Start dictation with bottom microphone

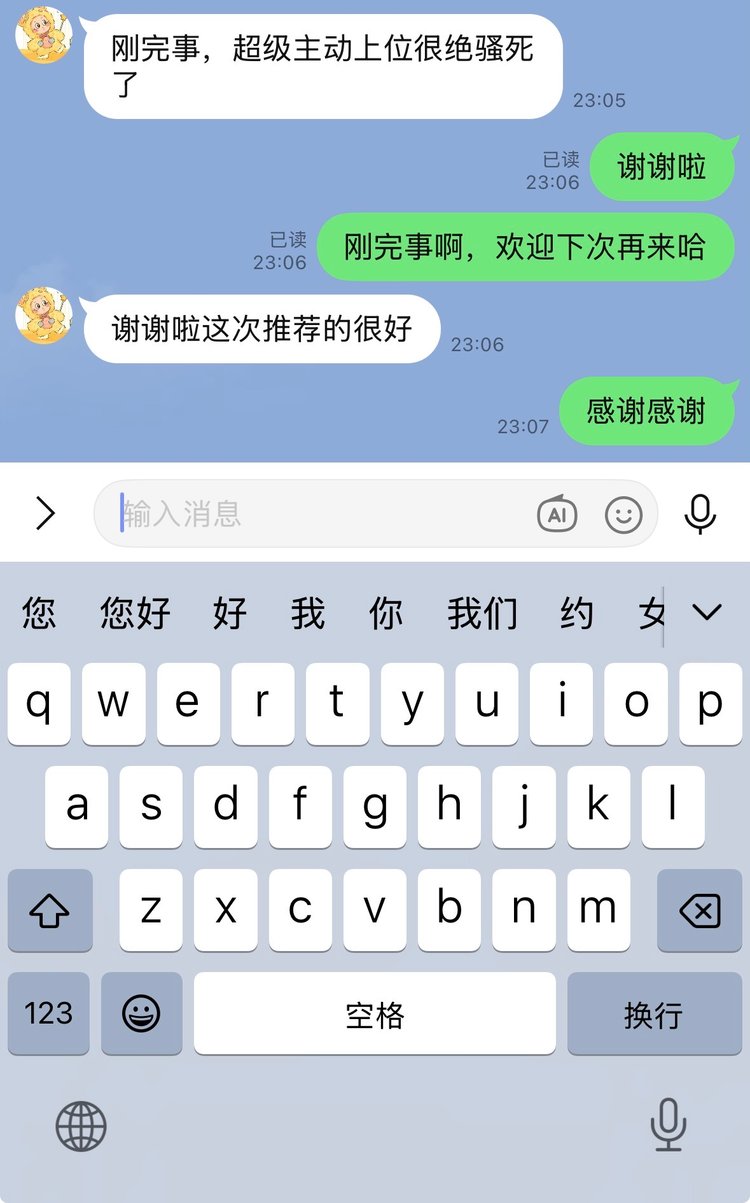[668, 1124]
